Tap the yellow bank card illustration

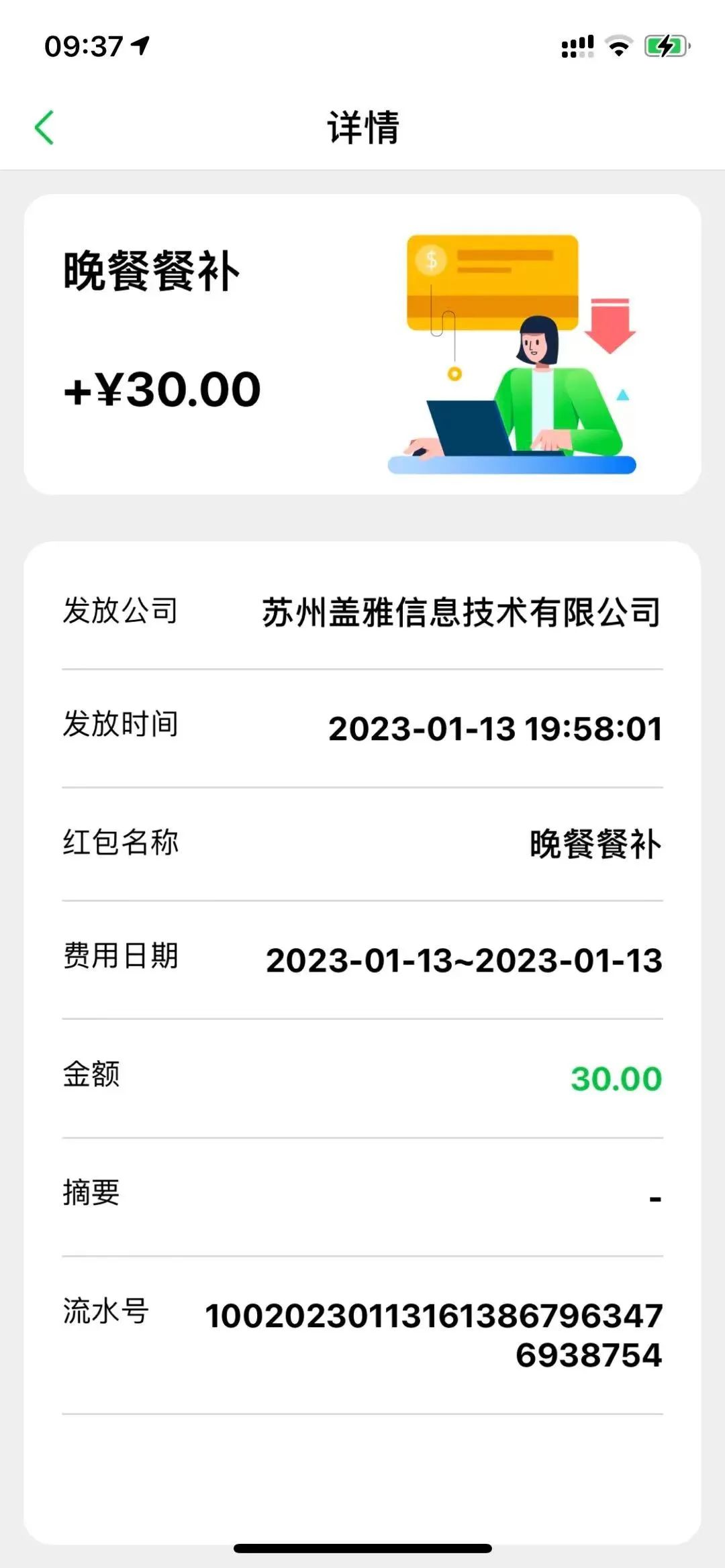(x=492, y=282)
